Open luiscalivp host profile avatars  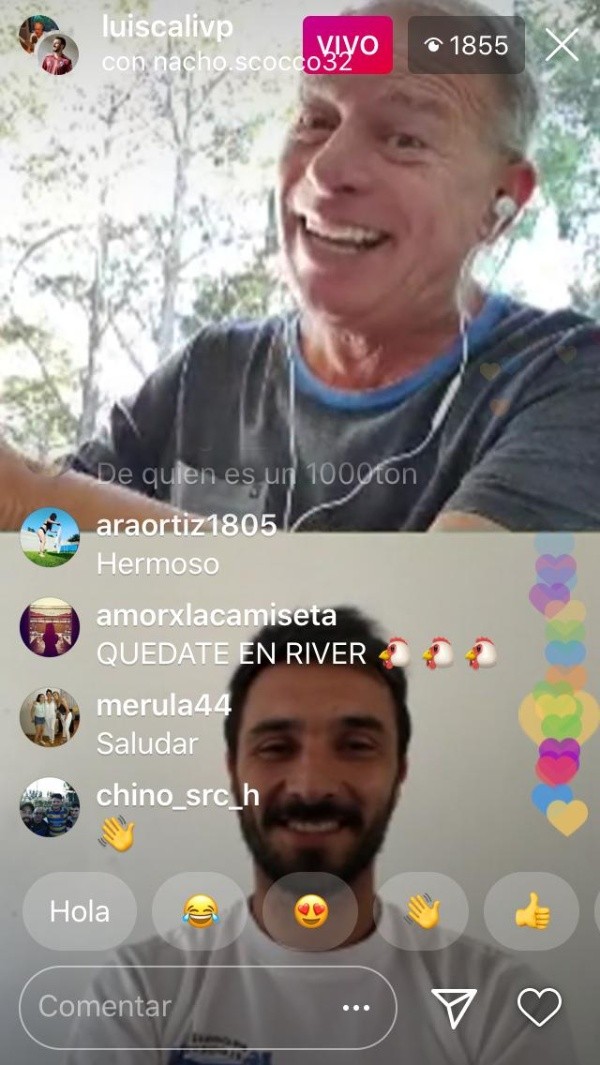[x=48, y=44]
